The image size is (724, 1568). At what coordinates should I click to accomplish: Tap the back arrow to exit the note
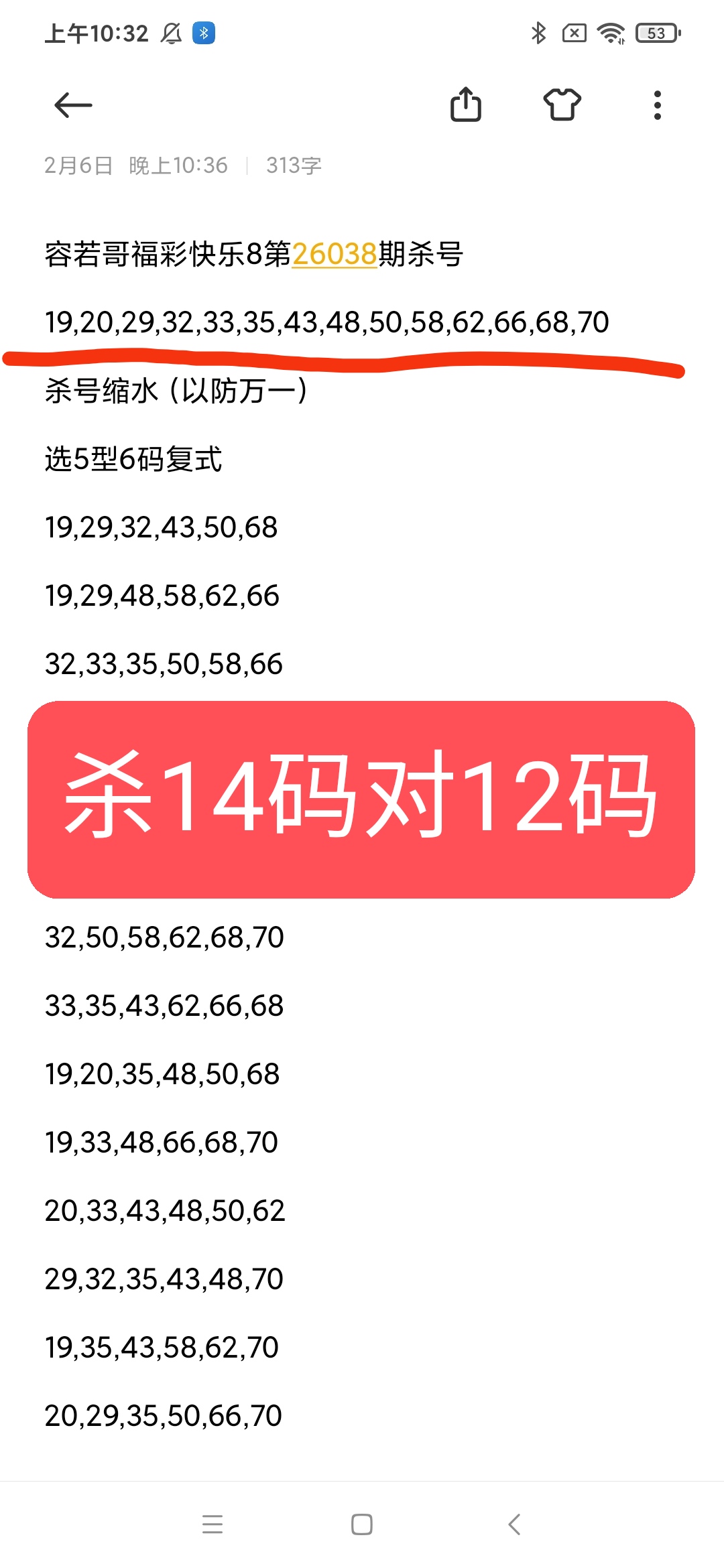(x=74, y=105)
